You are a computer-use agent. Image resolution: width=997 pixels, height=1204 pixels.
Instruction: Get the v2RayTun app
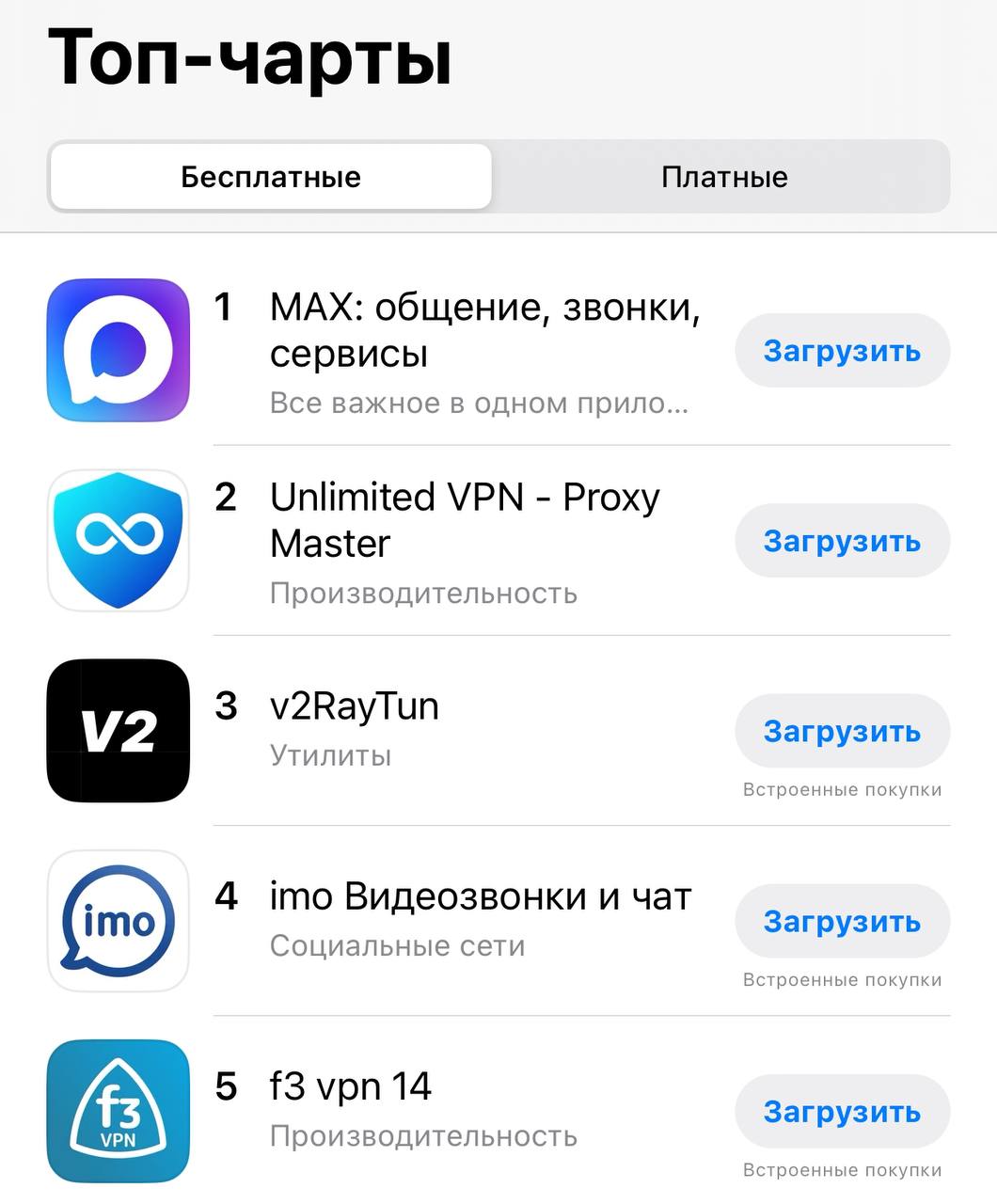tap(842, 731)
